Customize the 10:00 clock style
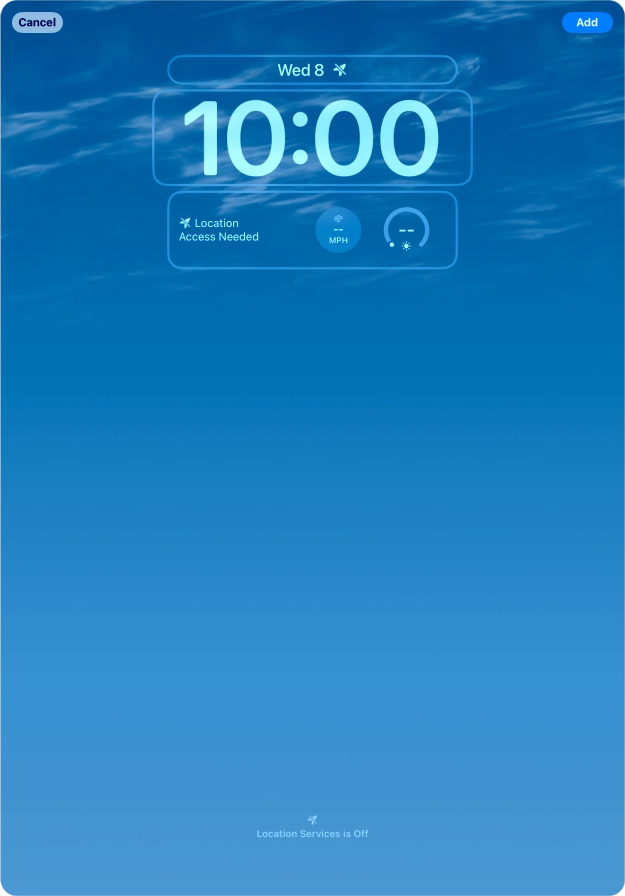Viewport: 625px width, 896px height. point(312,138)
